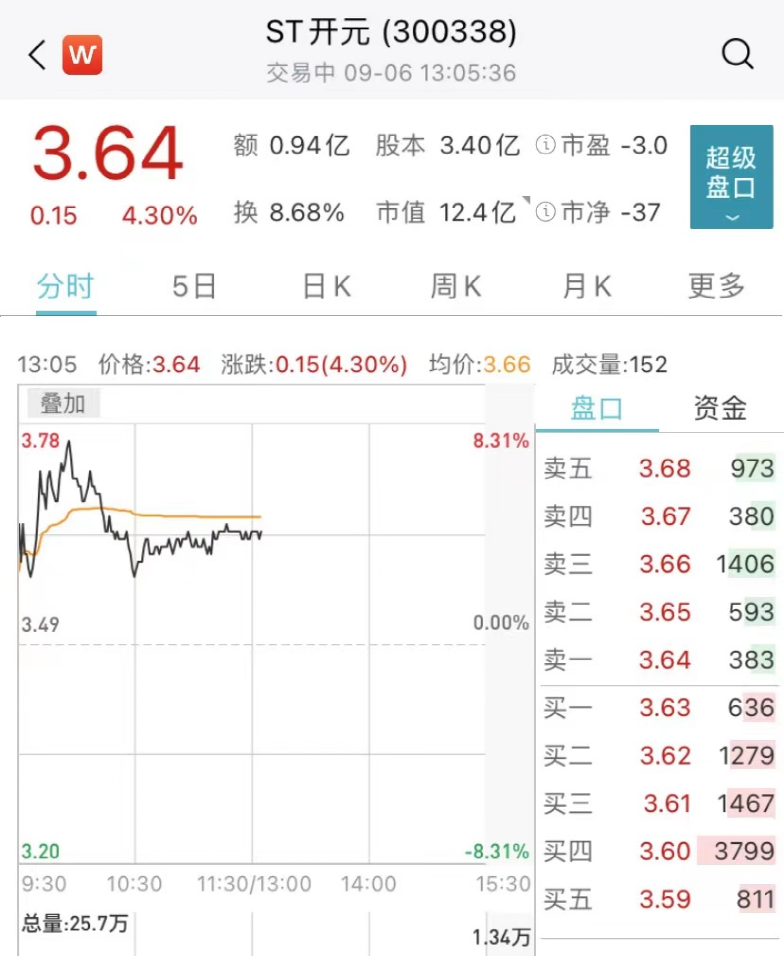Expand the 更多 more options menu
The image size is (784, 956).
point(715,286)
